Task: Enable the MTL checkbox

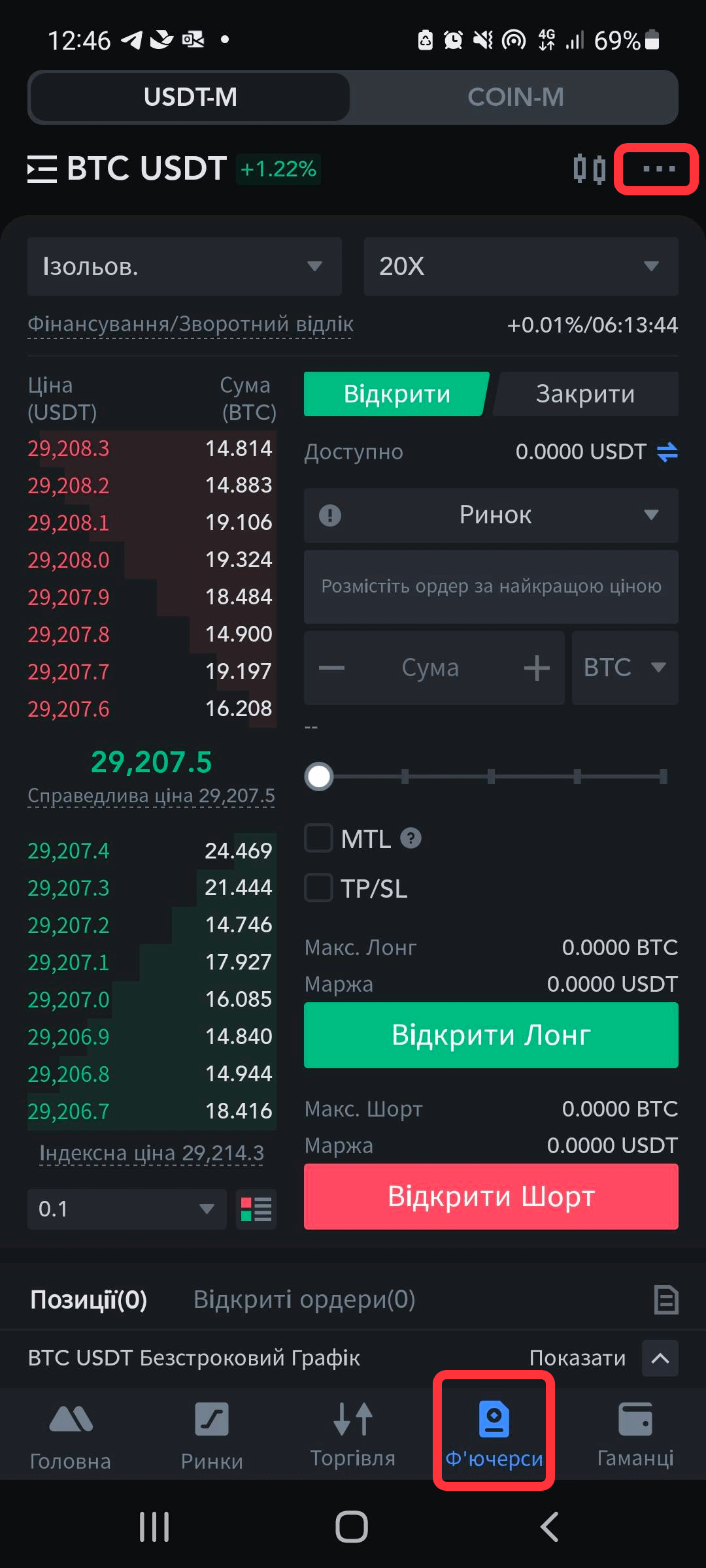Action: pyautogui.click(x=319, y=838)
